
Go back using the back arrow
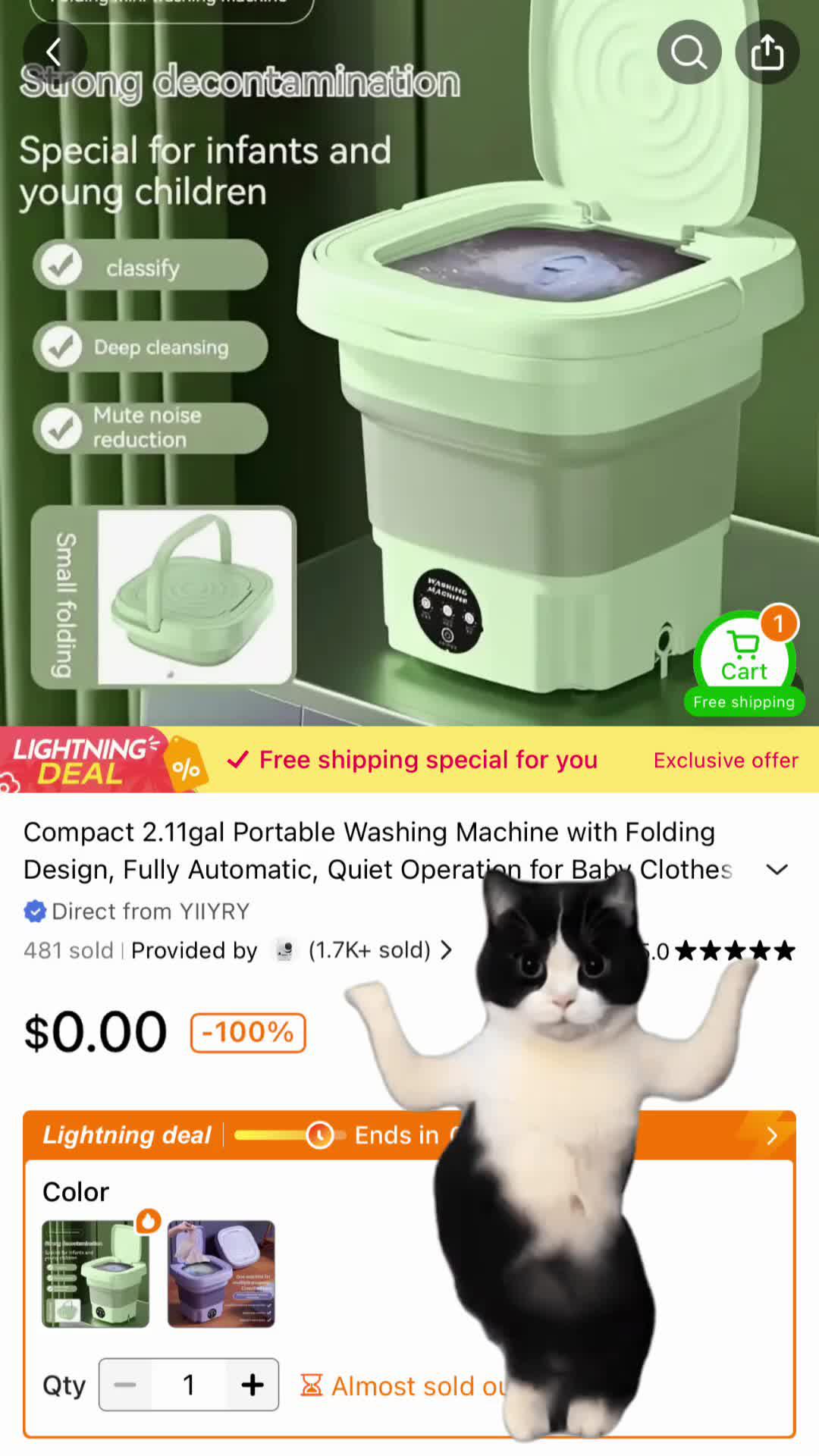54,52
